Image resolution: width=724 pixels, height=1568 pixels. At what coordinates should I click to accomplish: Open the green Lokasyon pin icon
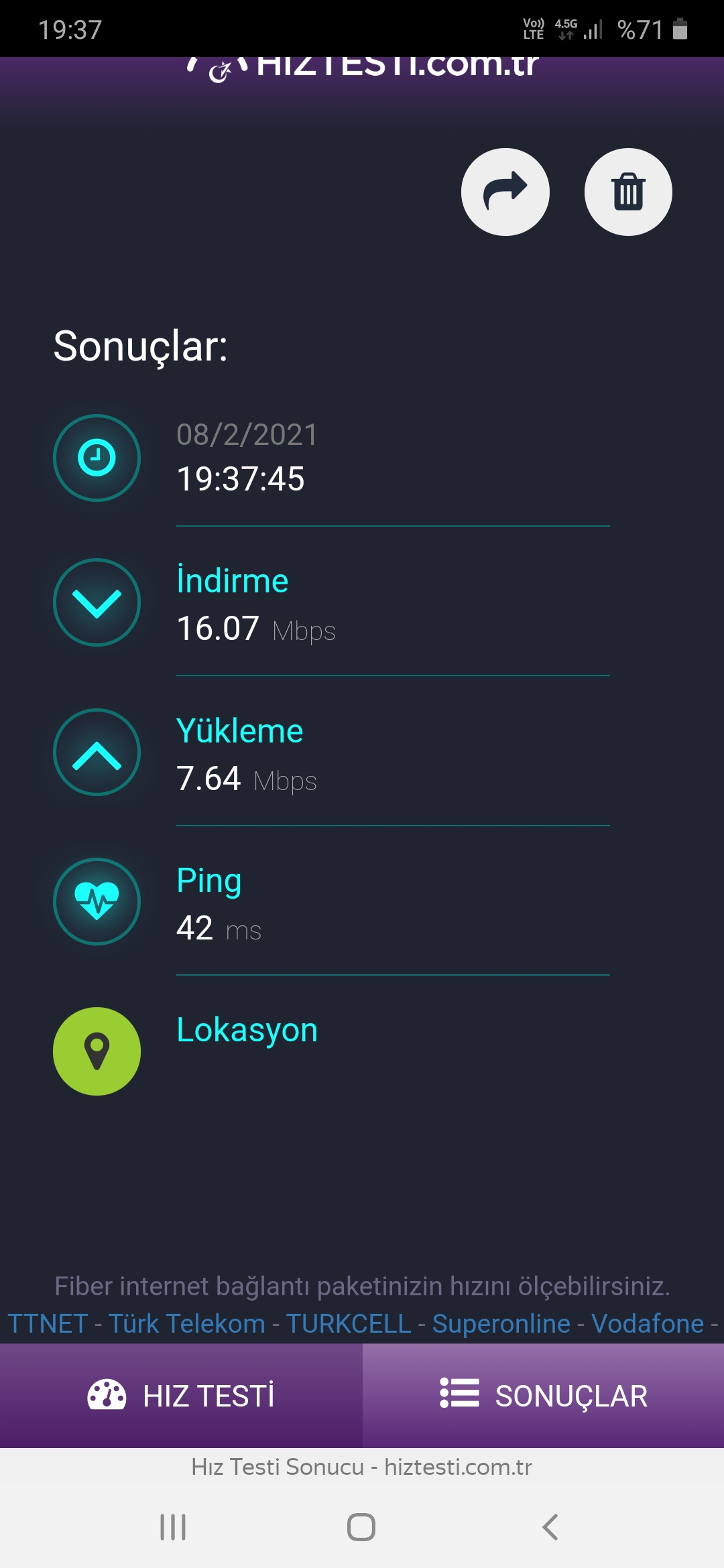(x=97, y=1051)
